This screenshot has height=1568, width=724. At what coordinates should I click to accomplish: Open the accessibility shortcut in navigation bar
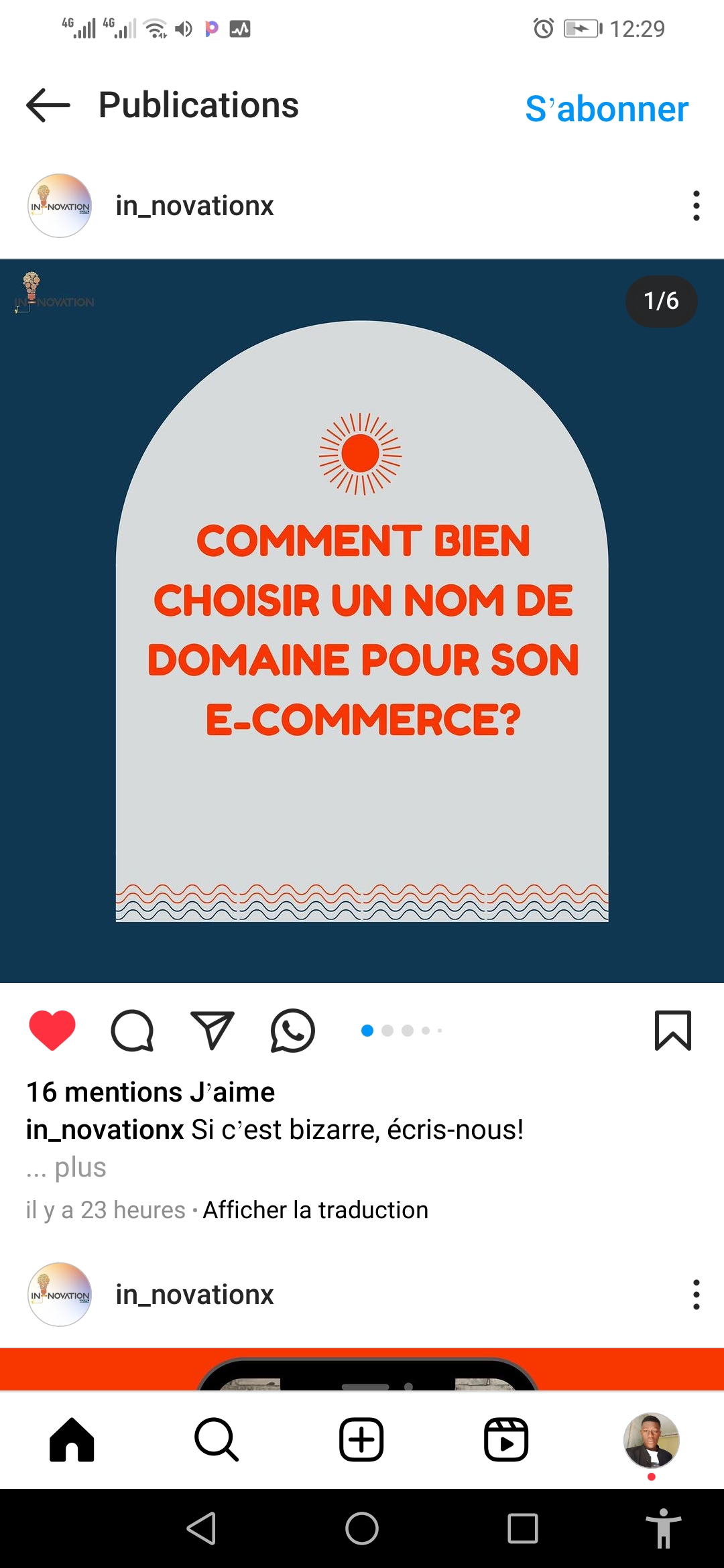[664, 1528]
